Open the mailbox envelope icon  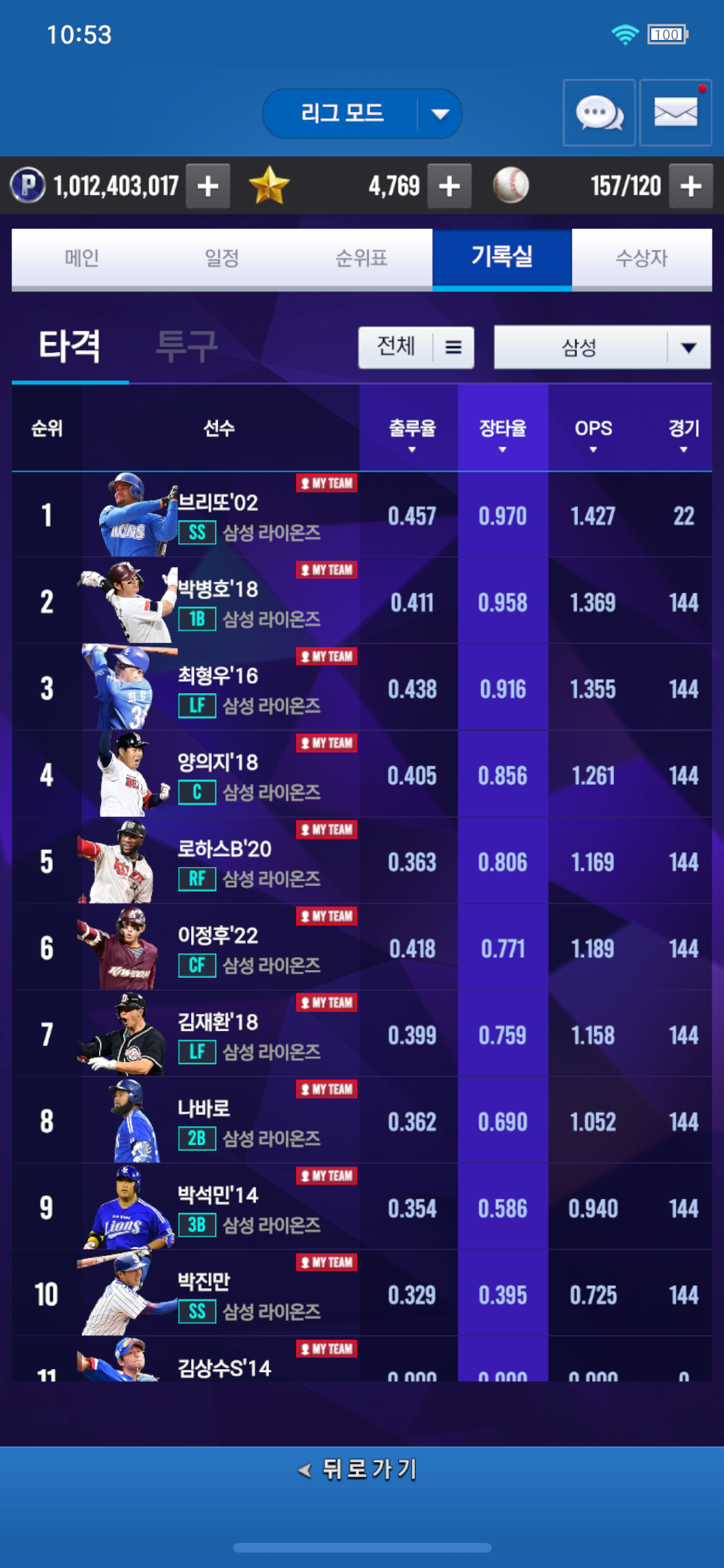(675, 113)
